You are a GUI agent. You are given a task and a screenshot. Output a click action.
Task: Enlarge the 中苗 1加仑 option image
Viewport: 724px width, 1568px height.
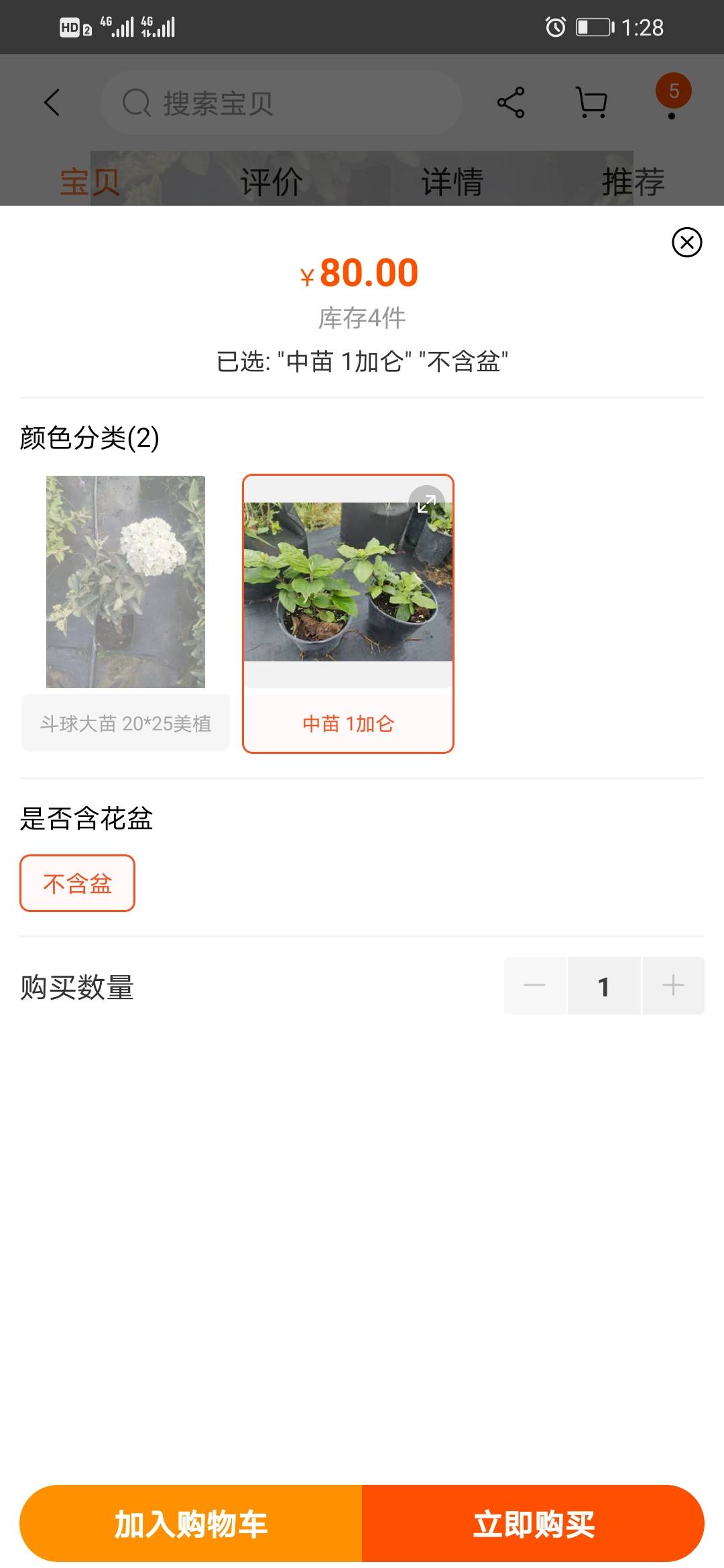[x=426, y=503]
